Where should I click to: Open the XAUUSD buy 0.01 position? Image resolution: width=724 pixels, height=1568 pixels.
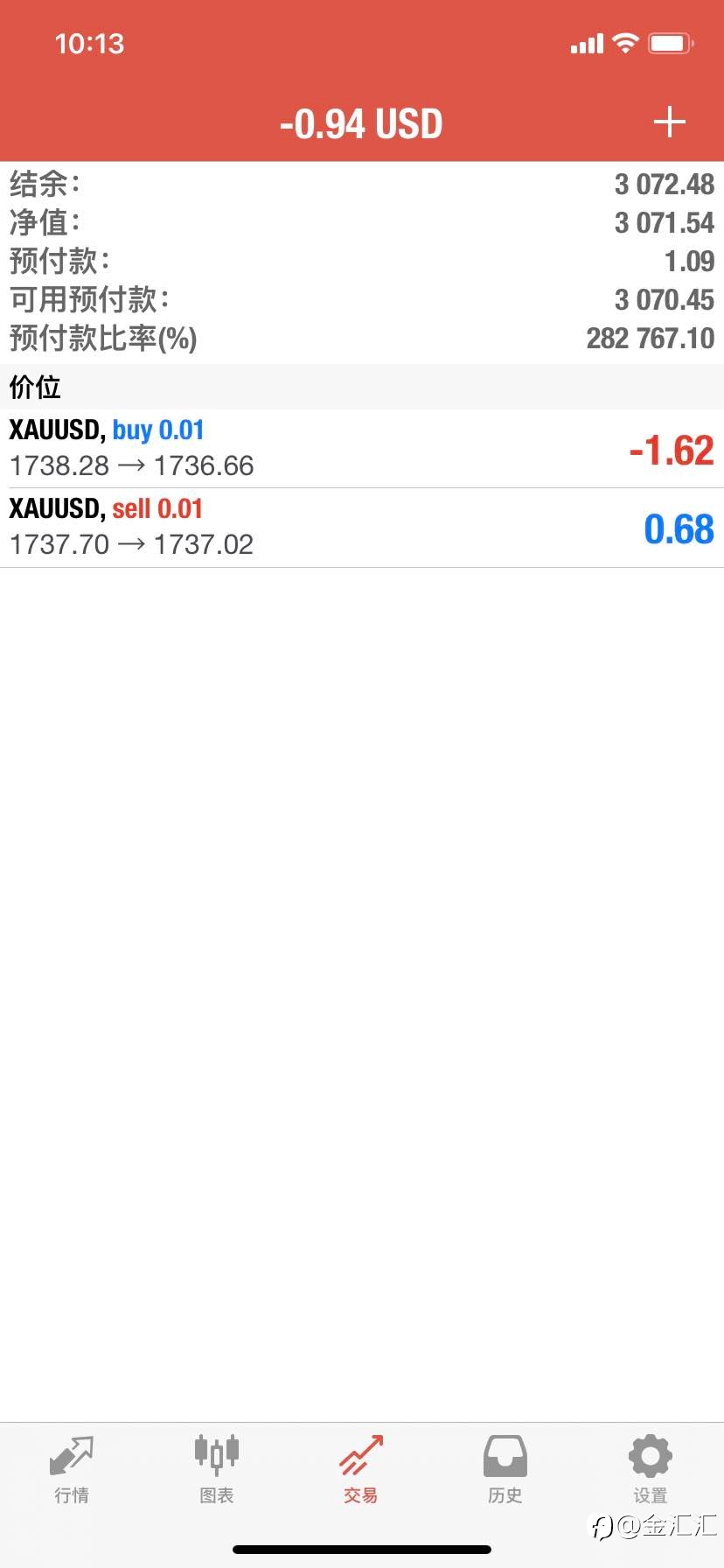[x=362, y=449]
